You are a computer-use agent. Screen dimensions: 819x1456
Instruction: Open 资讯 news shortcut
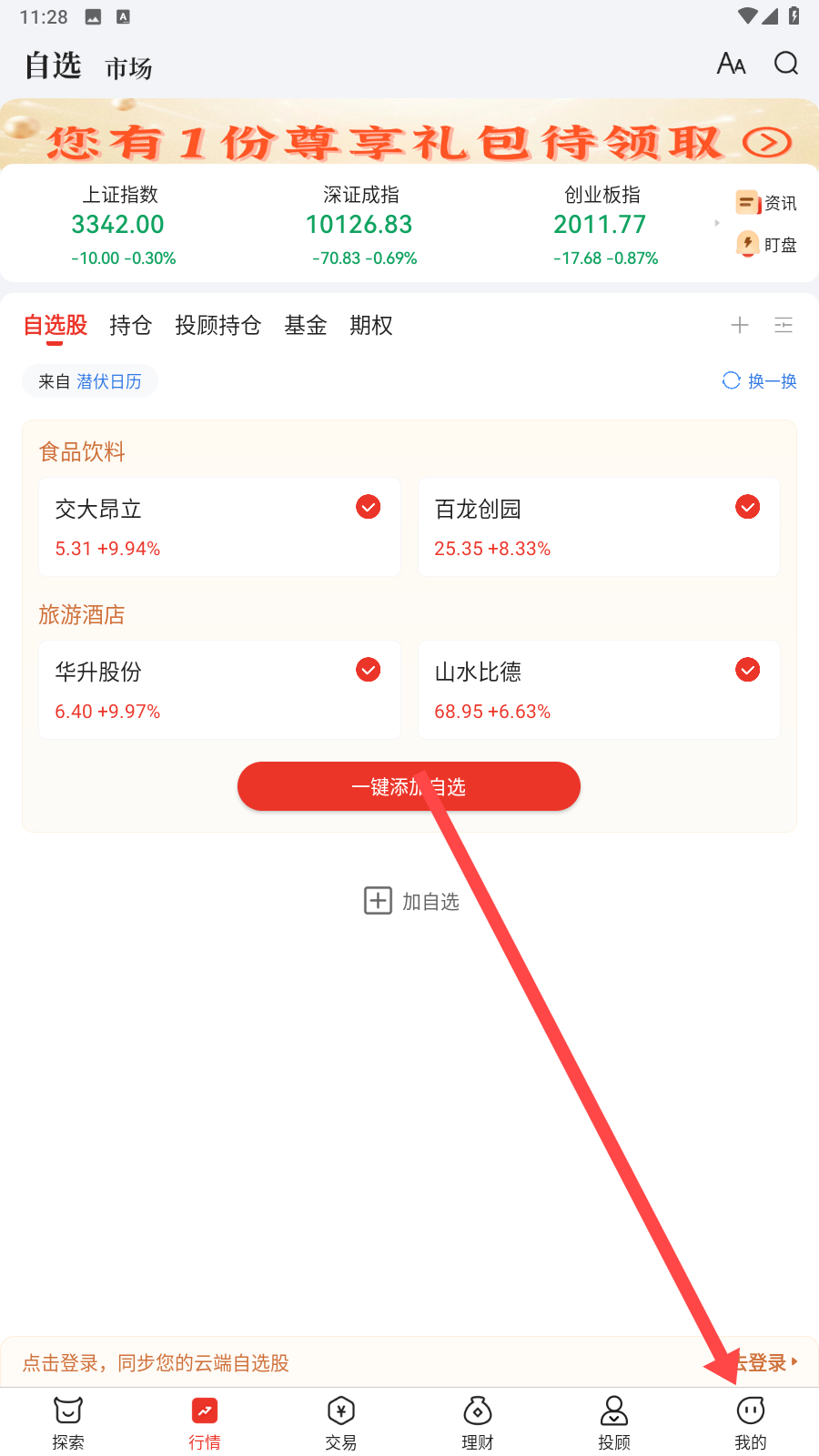click(x=766, y=203)
